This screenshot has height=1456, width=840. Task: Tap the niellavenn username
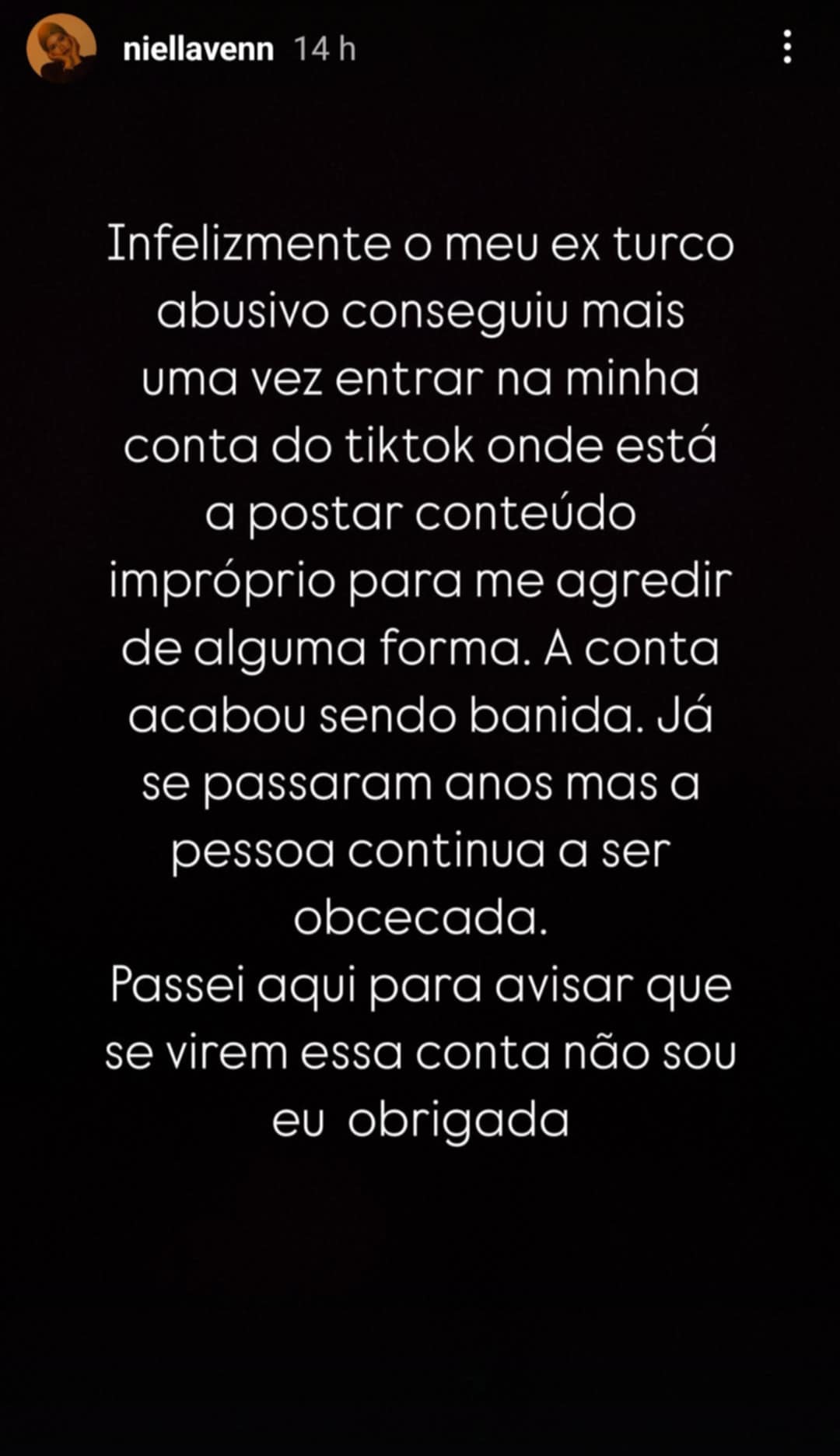point(198,49)
